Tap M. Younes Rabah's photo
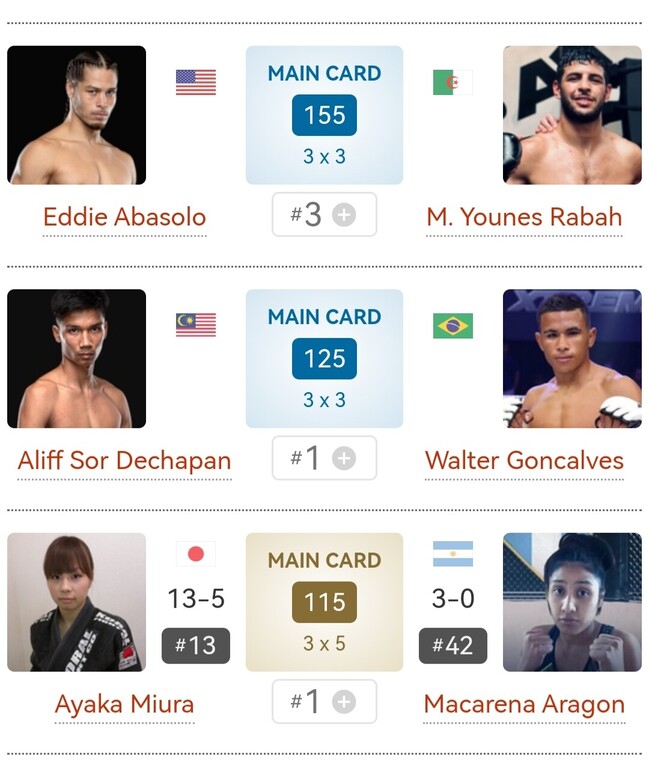649x769 pixels. (x=572, y=115)
